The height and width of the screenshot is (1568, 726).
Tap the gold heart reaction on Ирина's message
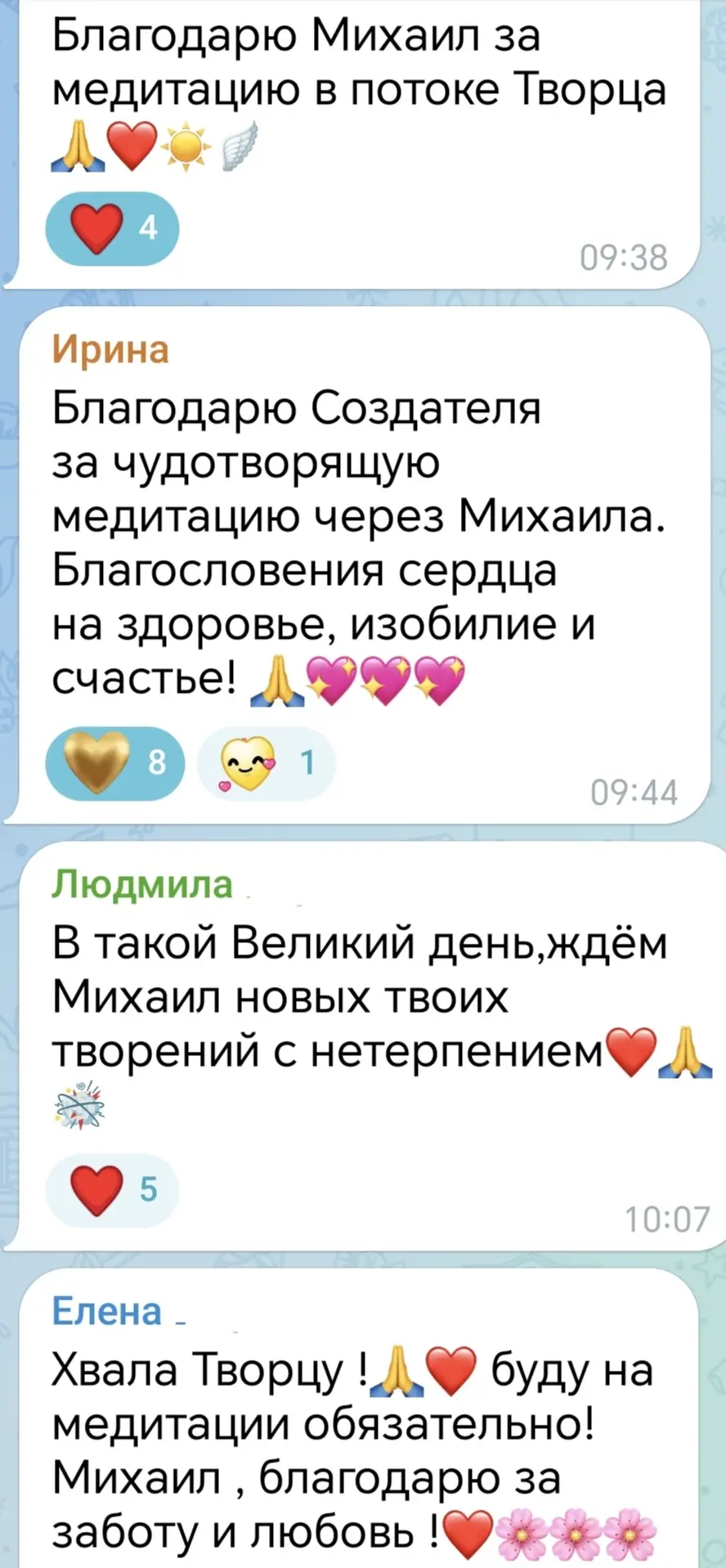tap(115, 763)
